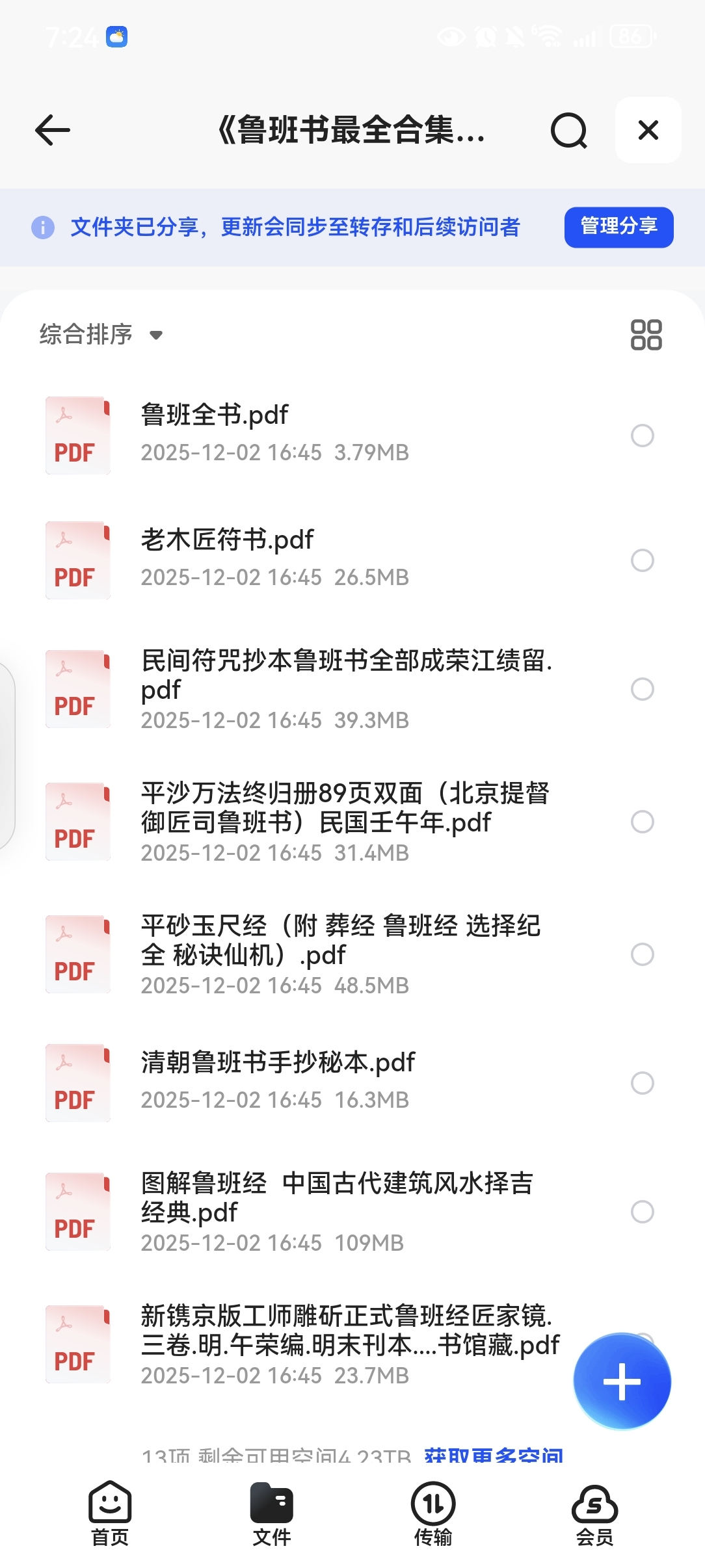Close the folder view with X

coord(648,130)
